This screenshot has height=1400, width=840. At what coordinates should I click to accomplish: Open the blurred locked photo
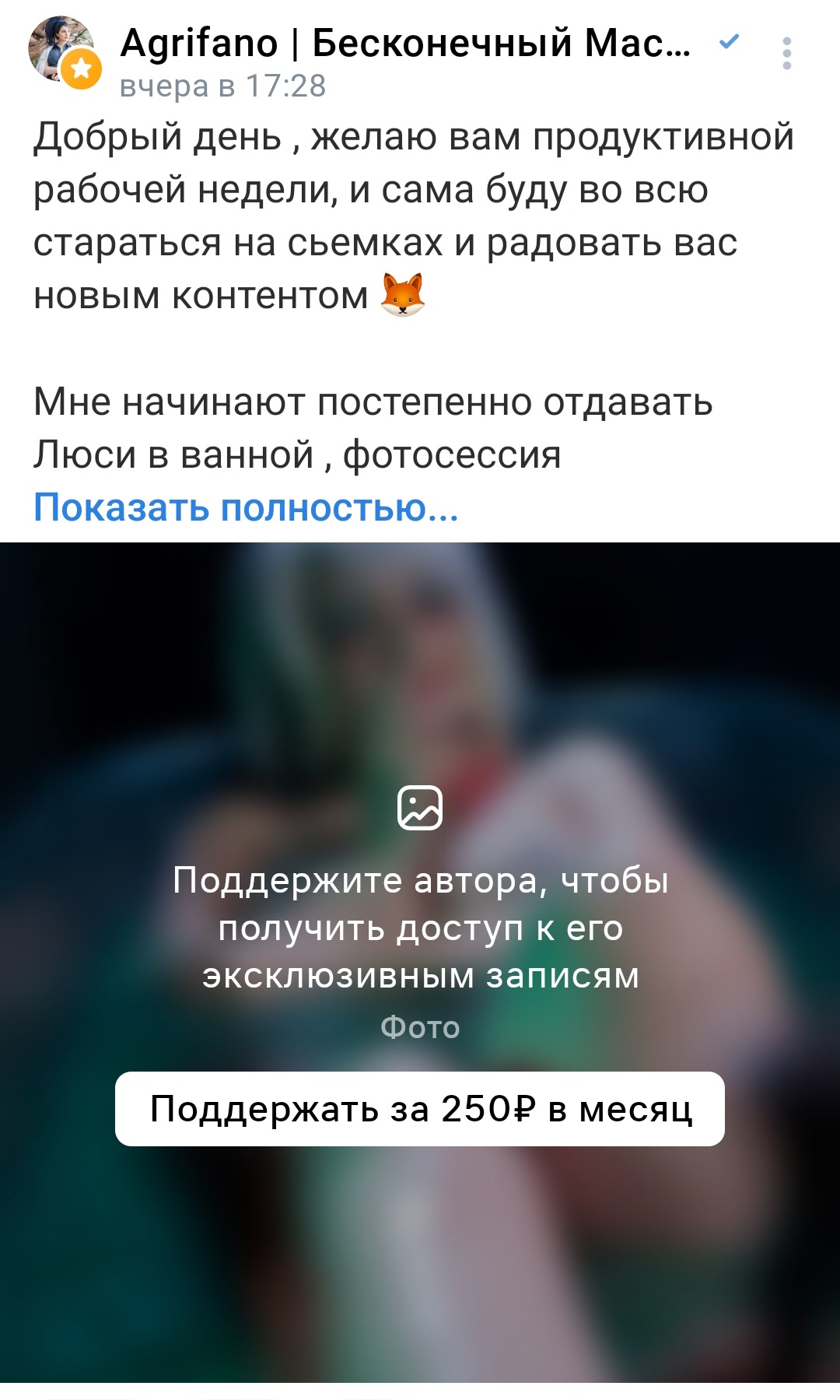(x=420, y=962)
